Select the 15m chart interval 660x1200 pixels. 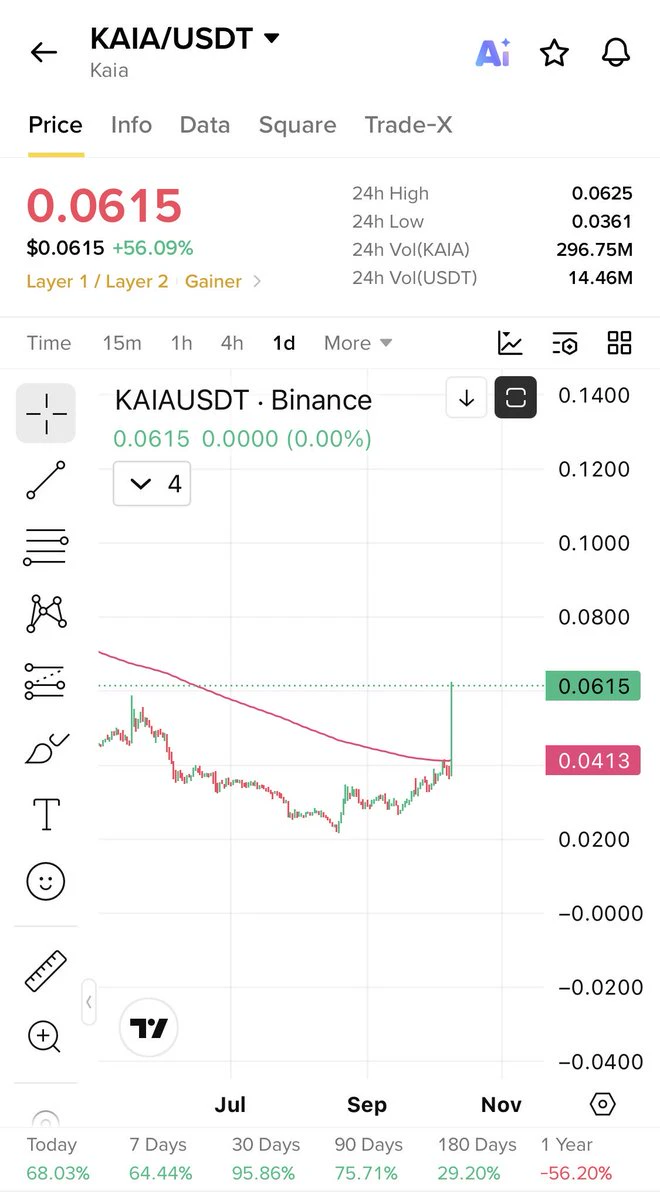click(122, 343)
